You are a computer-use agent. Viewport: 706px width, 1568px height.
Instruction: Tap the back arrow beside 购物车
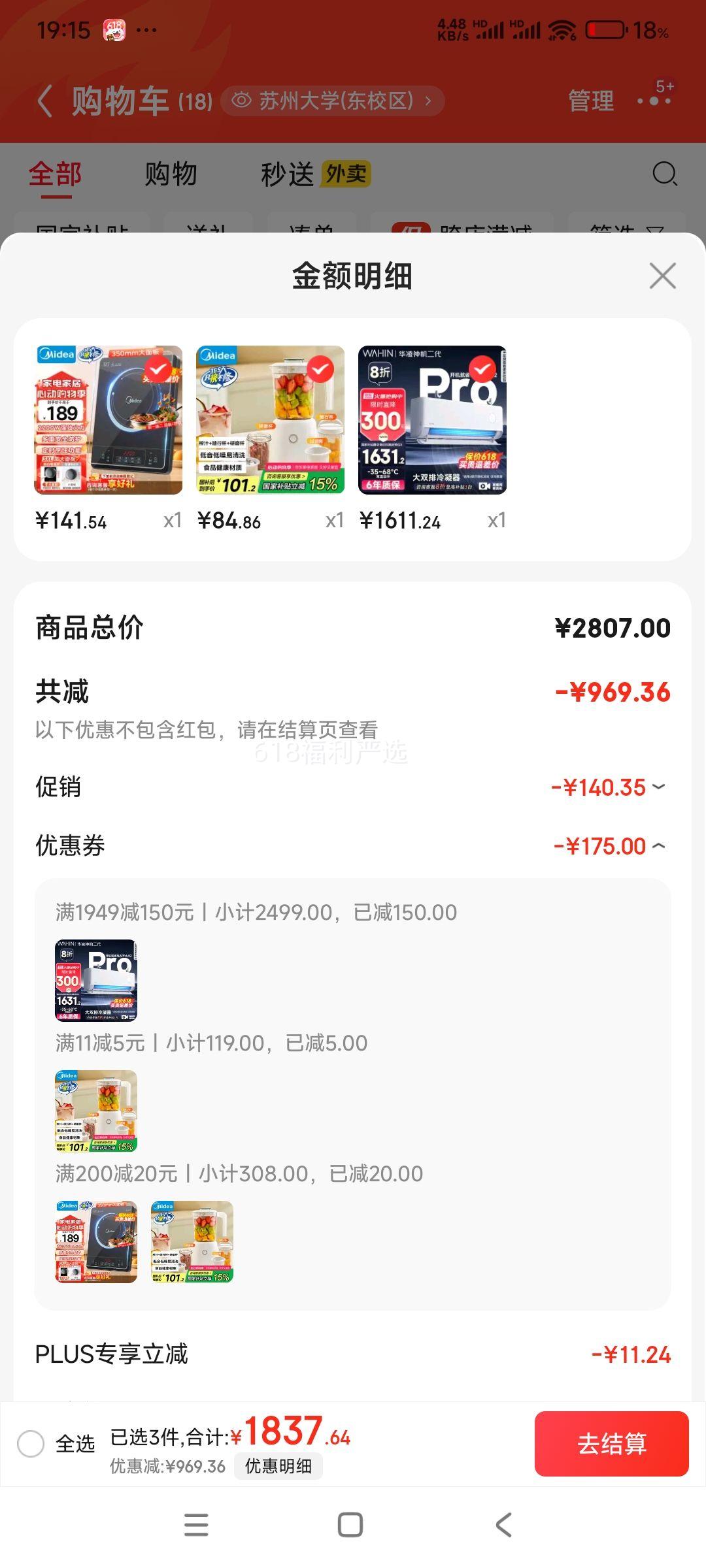44,99
